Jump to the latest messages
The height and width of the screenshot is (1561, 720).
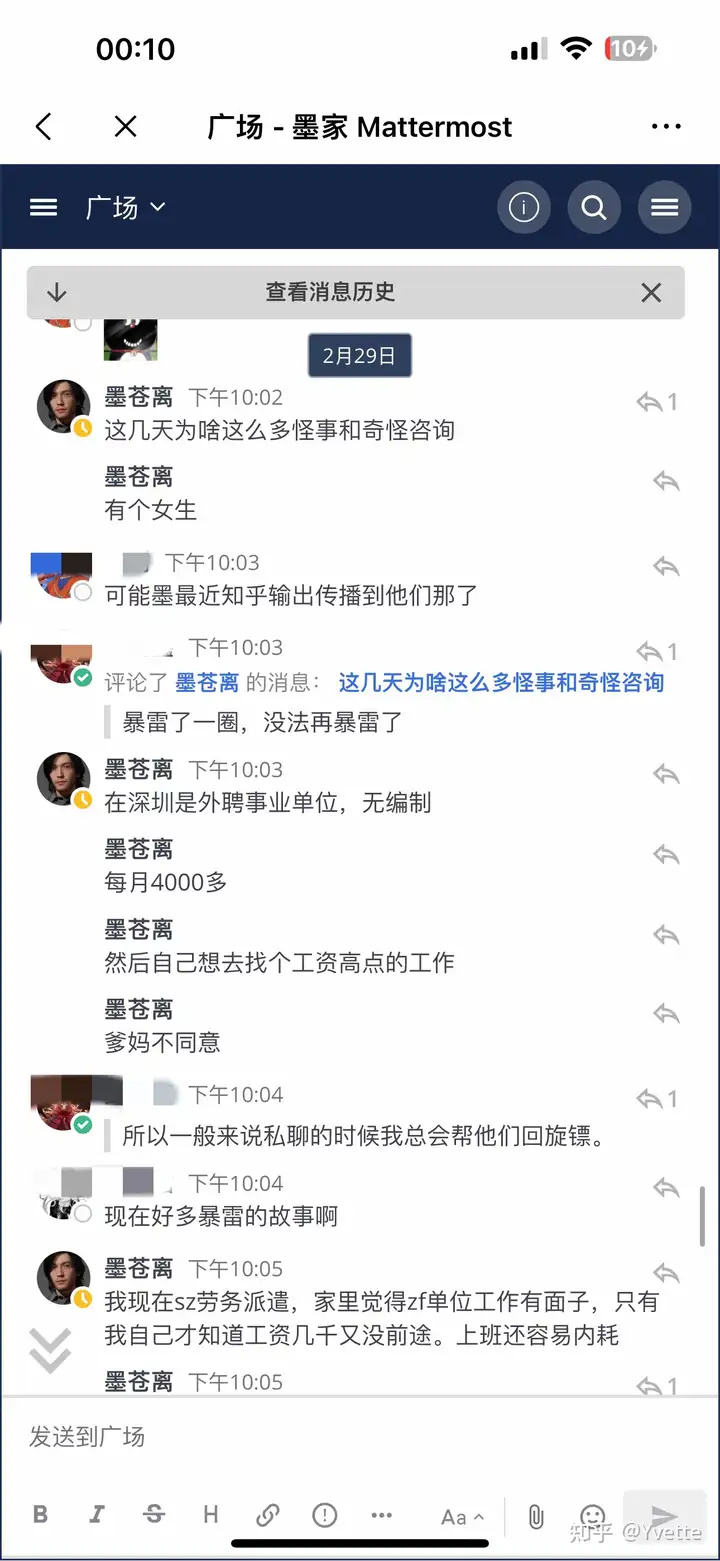click(50, 1349)
